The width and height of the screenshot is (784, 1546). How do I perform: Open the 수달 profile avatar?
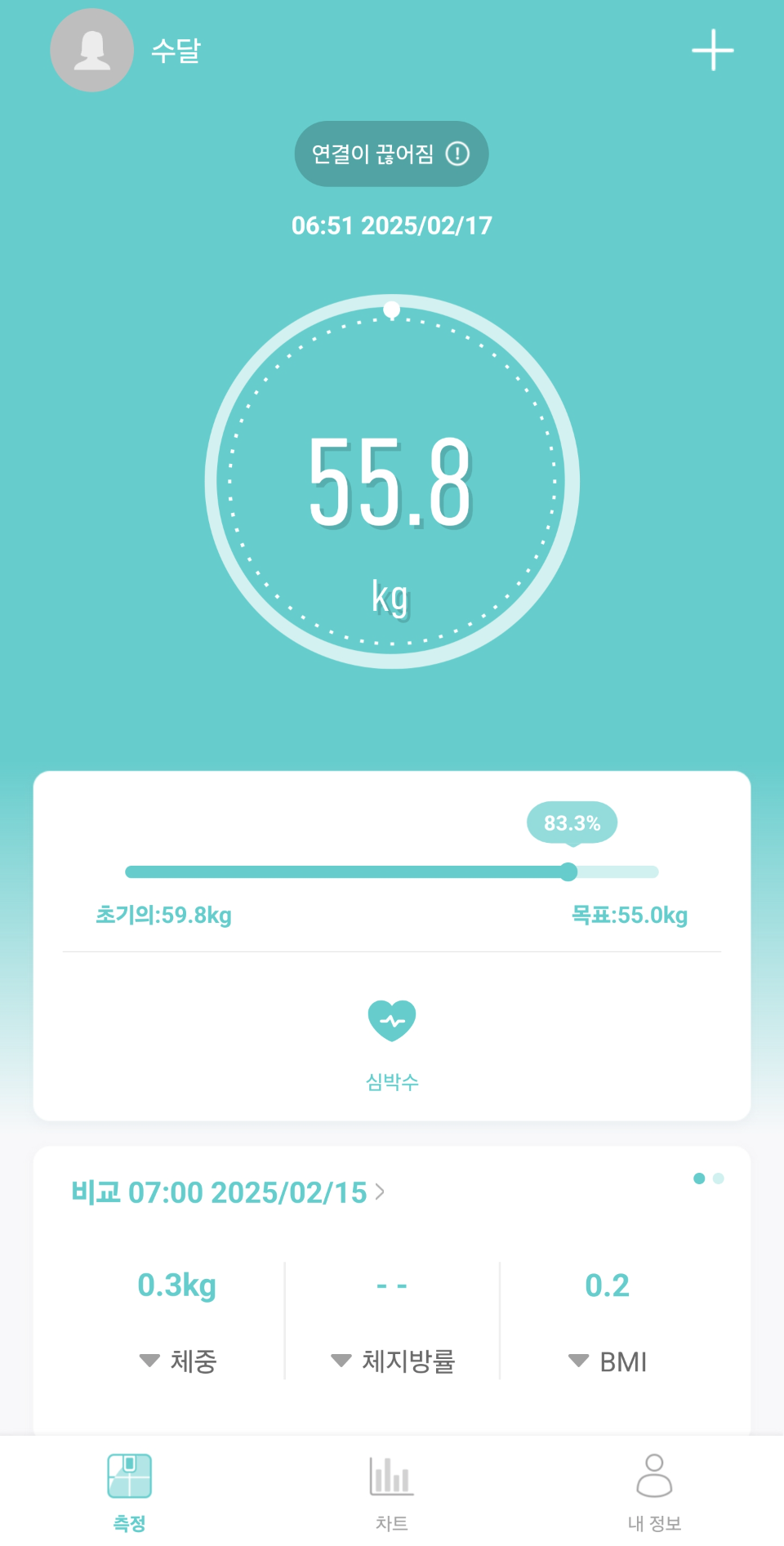[x=92, y=51]
